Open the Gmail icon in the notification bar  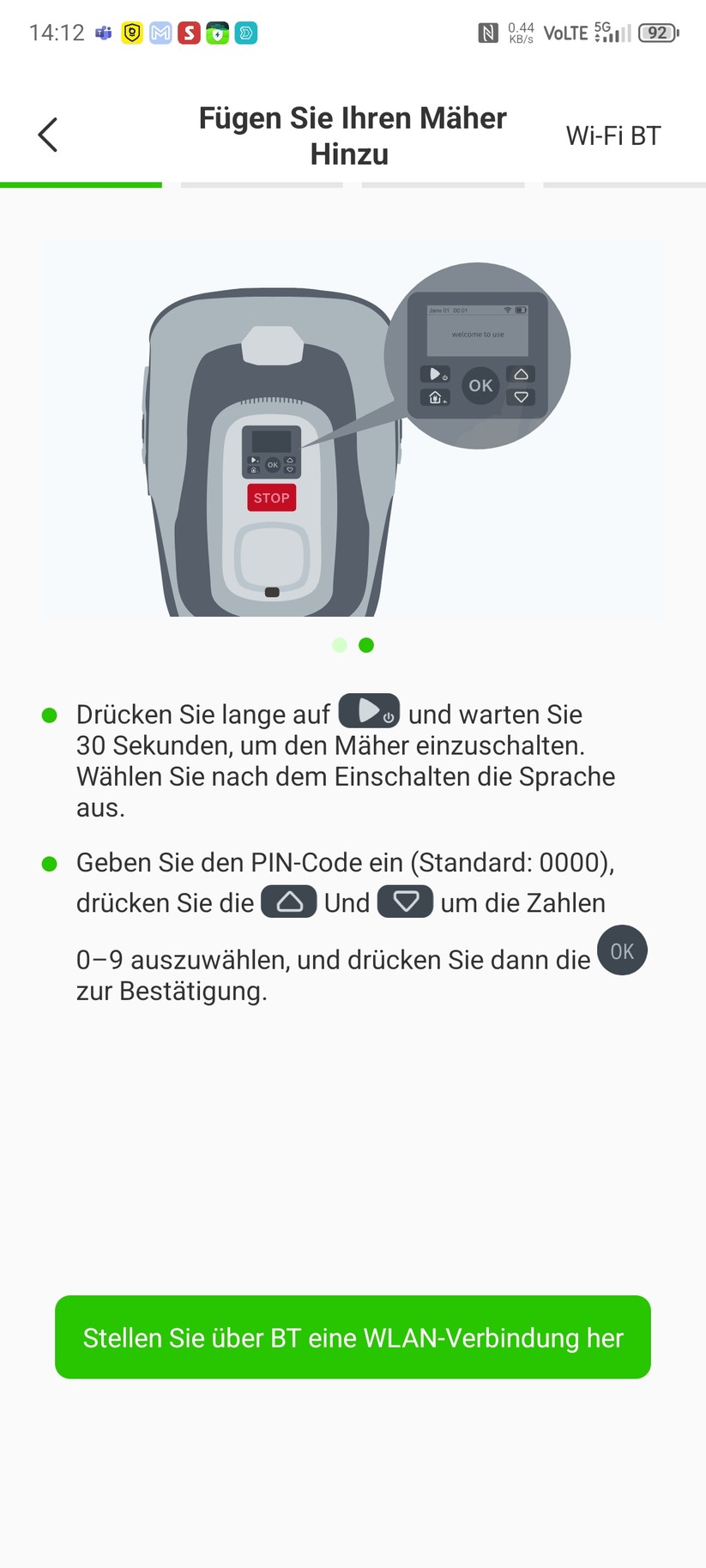pos(160,33)
